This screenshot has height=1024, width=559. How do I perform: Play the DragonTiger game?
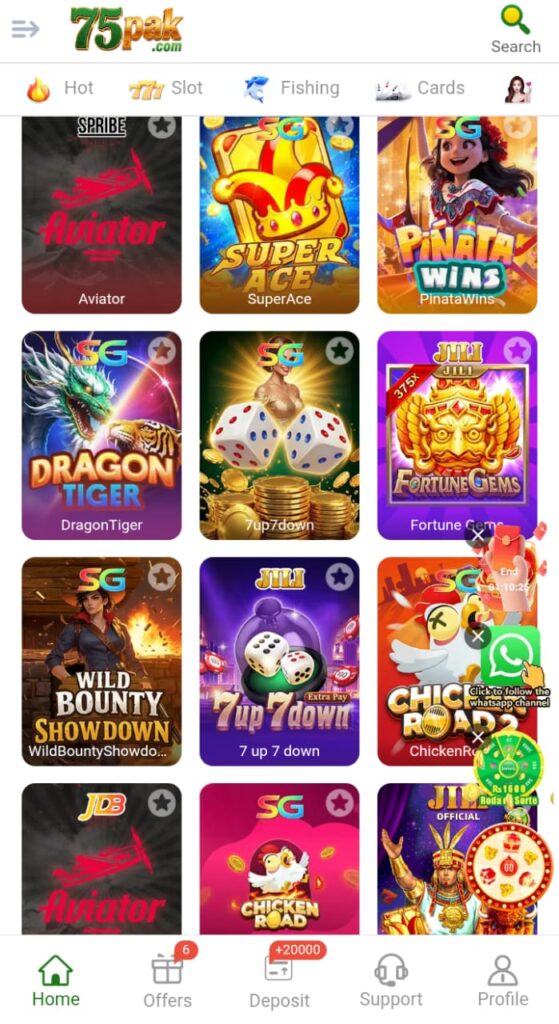[102, 435]
